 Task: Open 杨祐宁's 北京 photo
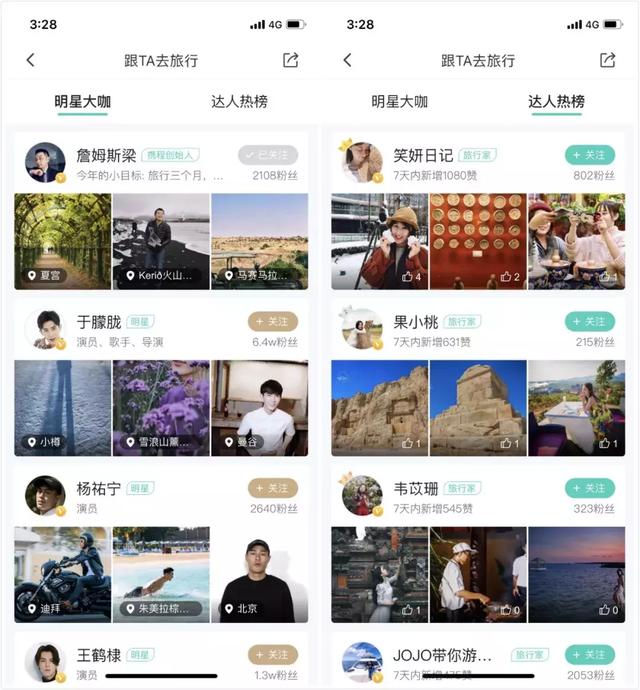click(x=259, y=574)
